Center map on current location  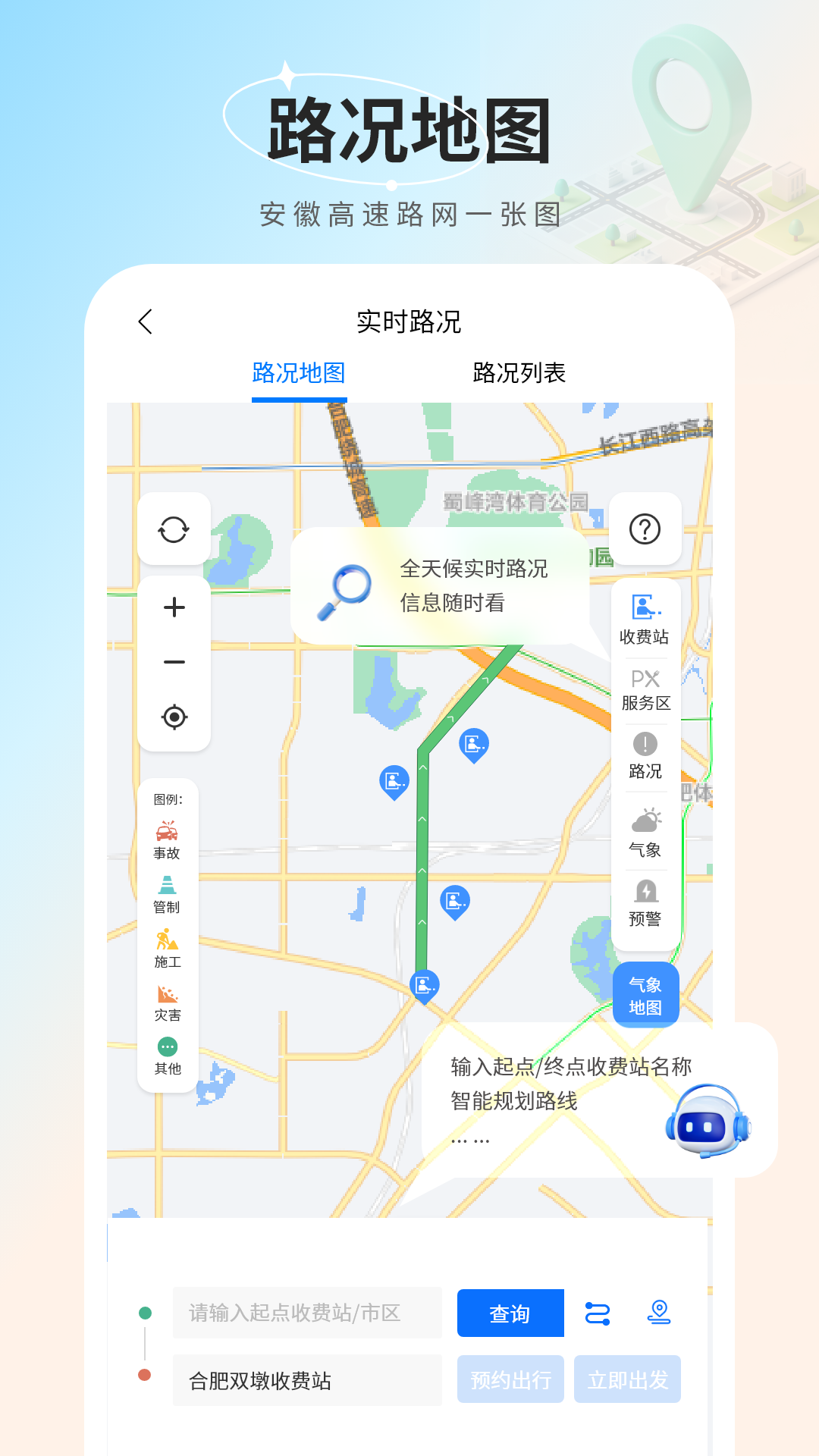(x=174, y=716)
